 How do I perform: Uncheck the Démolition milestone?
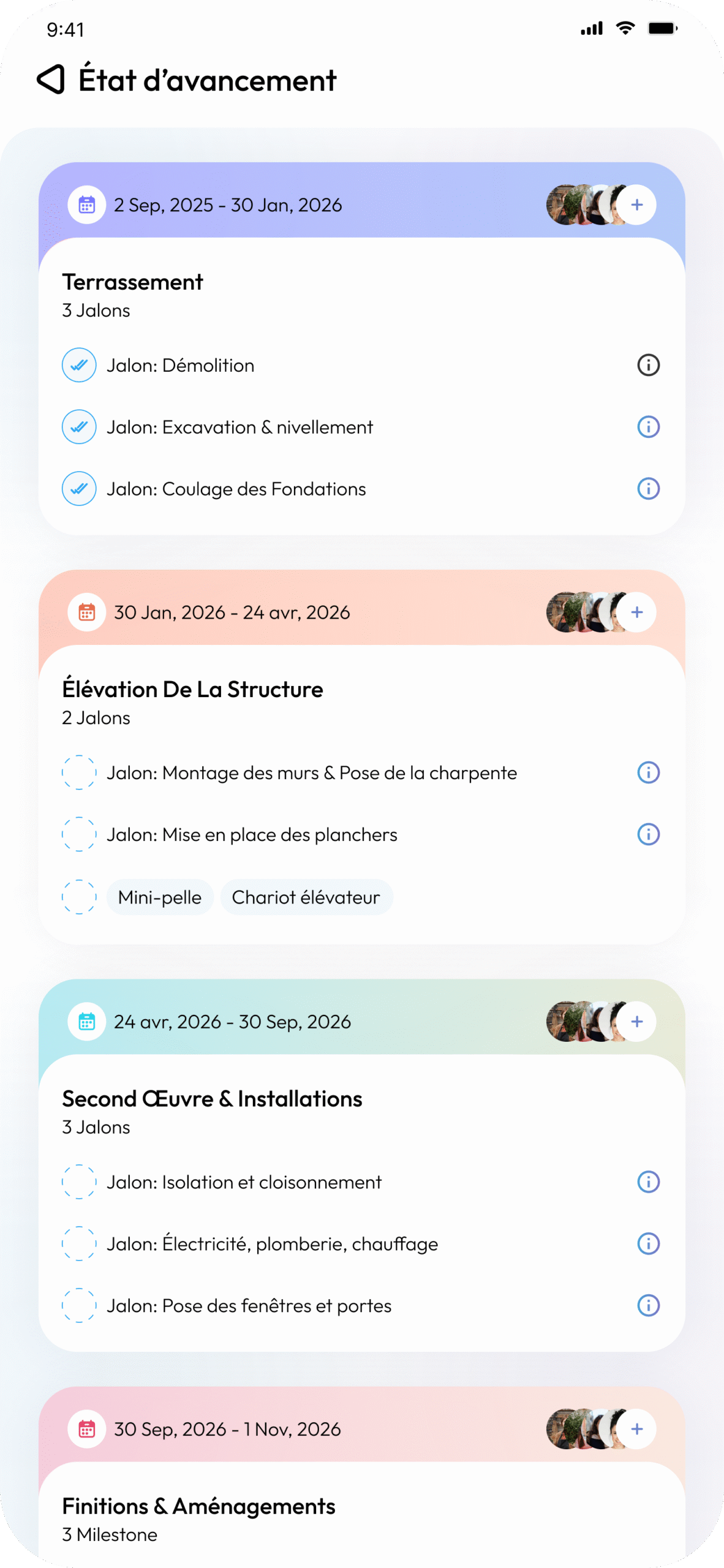click(x=79, y=365)
